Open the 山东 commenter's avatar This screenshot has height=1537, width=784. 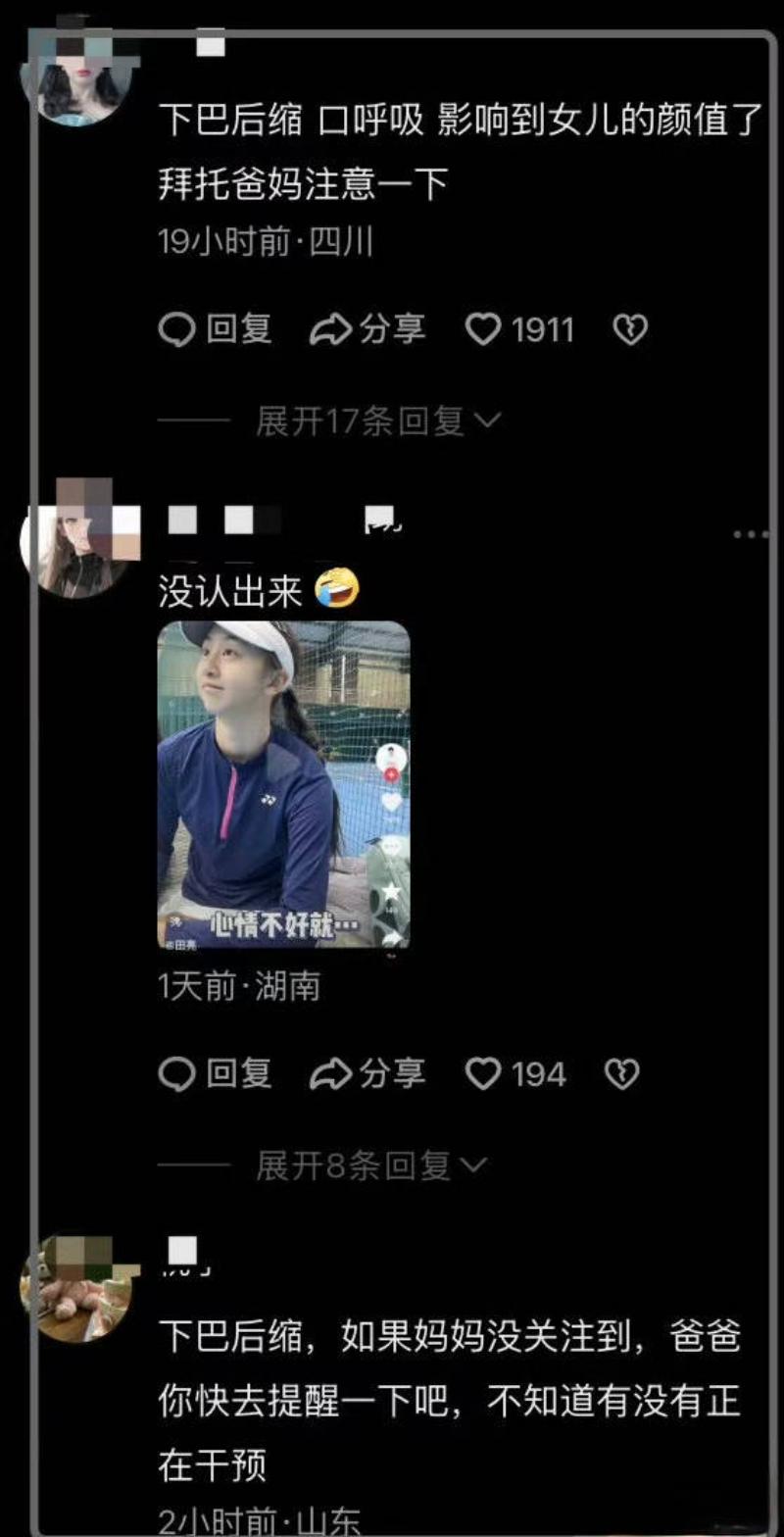76,1287
